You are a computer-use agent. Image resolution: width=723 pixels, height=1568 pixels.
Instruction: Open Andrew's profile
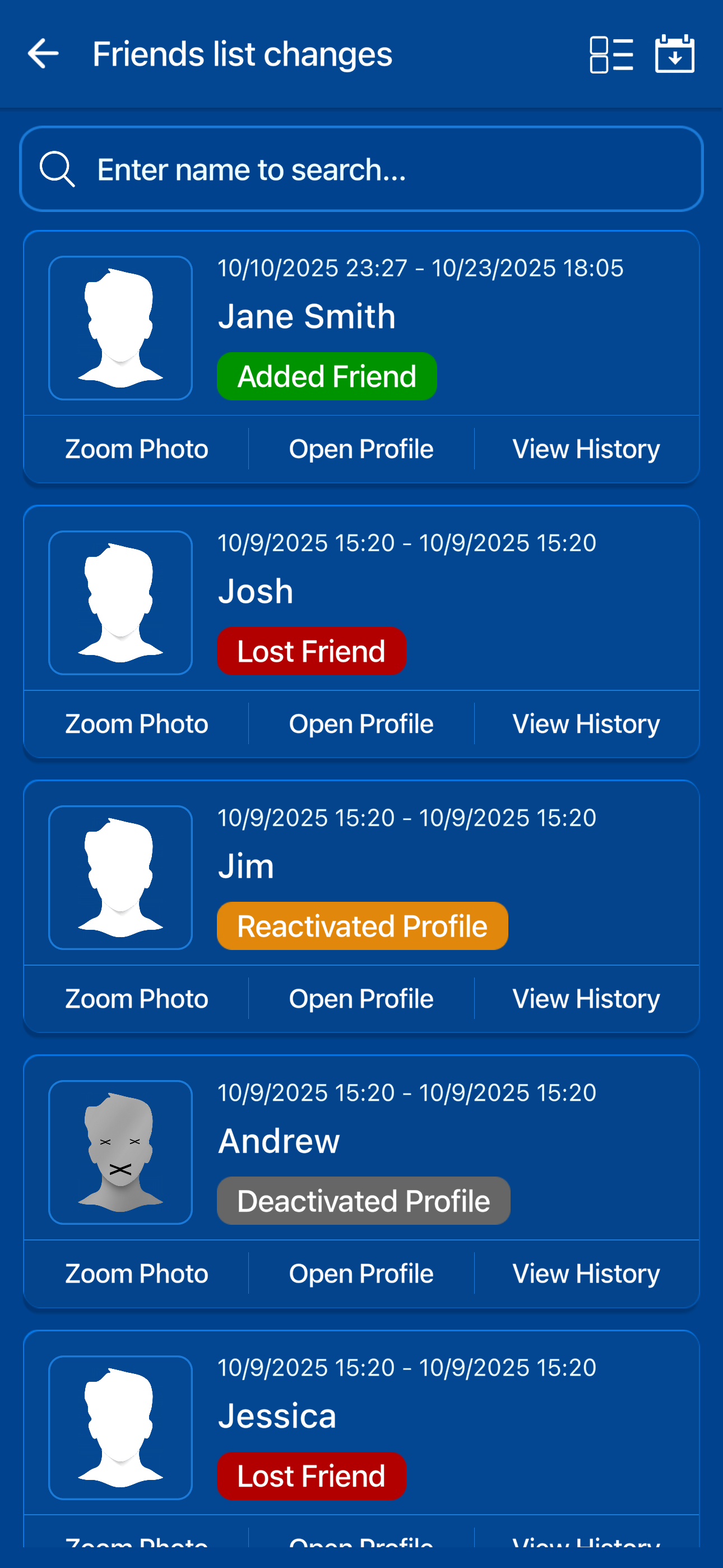[x=361, y=1274]
